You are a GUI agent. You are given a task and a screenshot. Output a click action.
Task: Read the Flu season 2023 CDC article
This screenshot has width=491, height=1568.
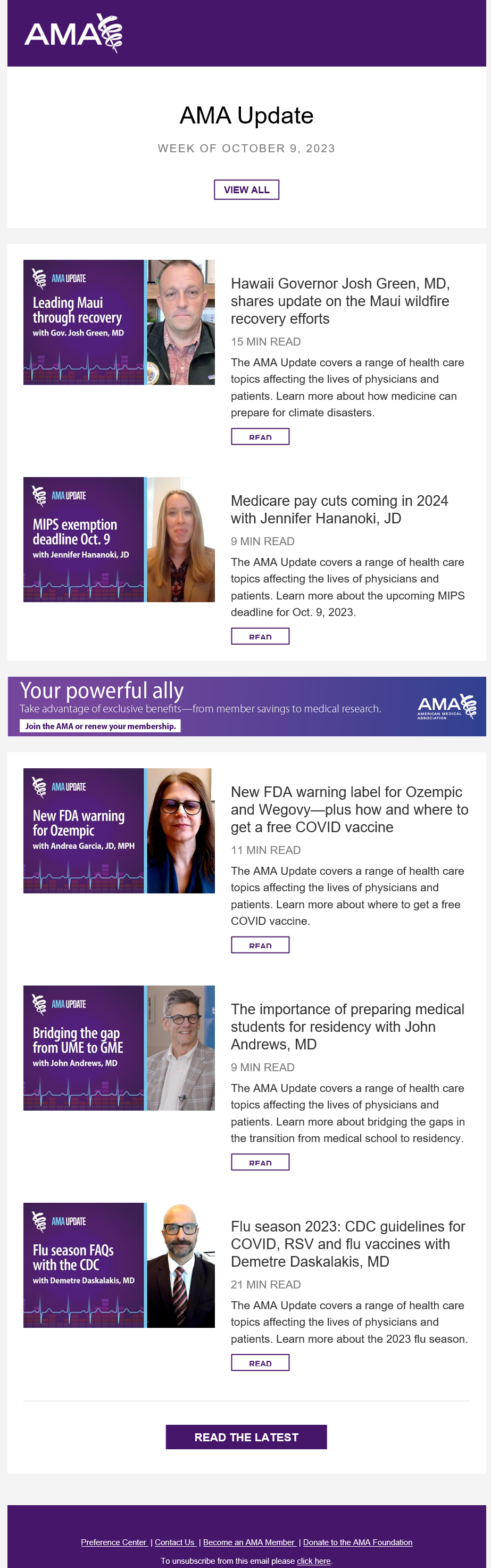(x=260, y=1364)
